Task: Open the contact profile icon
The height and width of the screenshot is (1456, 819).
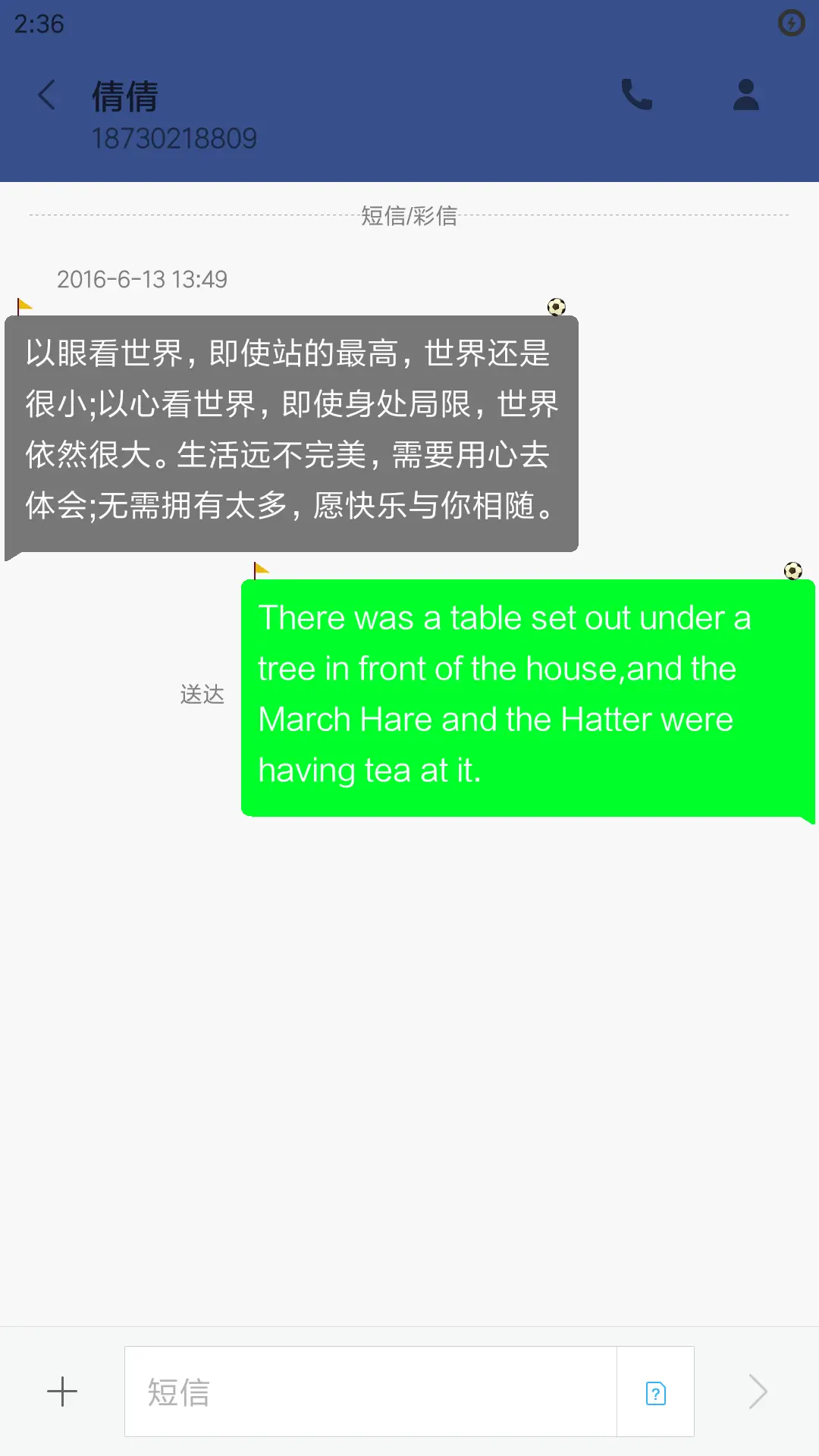Action: 745,94
